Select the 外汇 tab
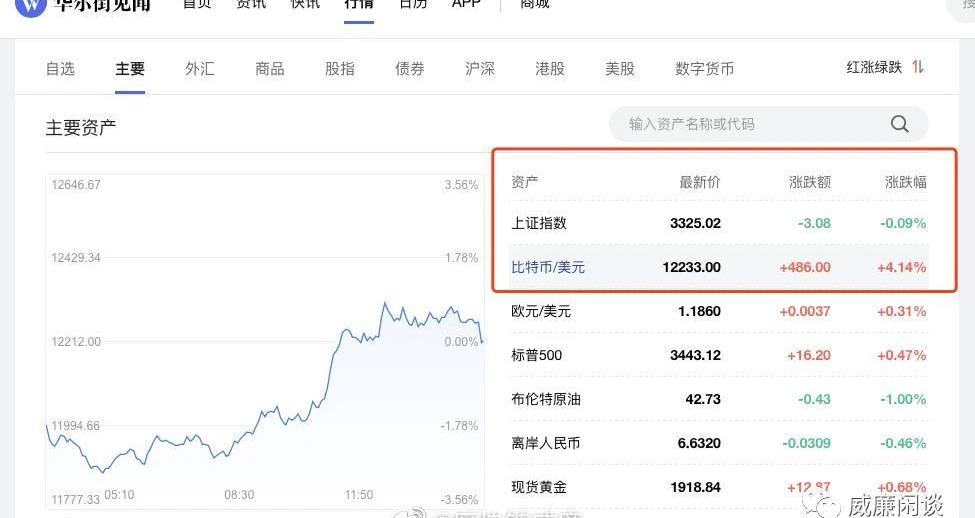Image resolution: width=975 pixels, height=518 pixels. point(199,69)
